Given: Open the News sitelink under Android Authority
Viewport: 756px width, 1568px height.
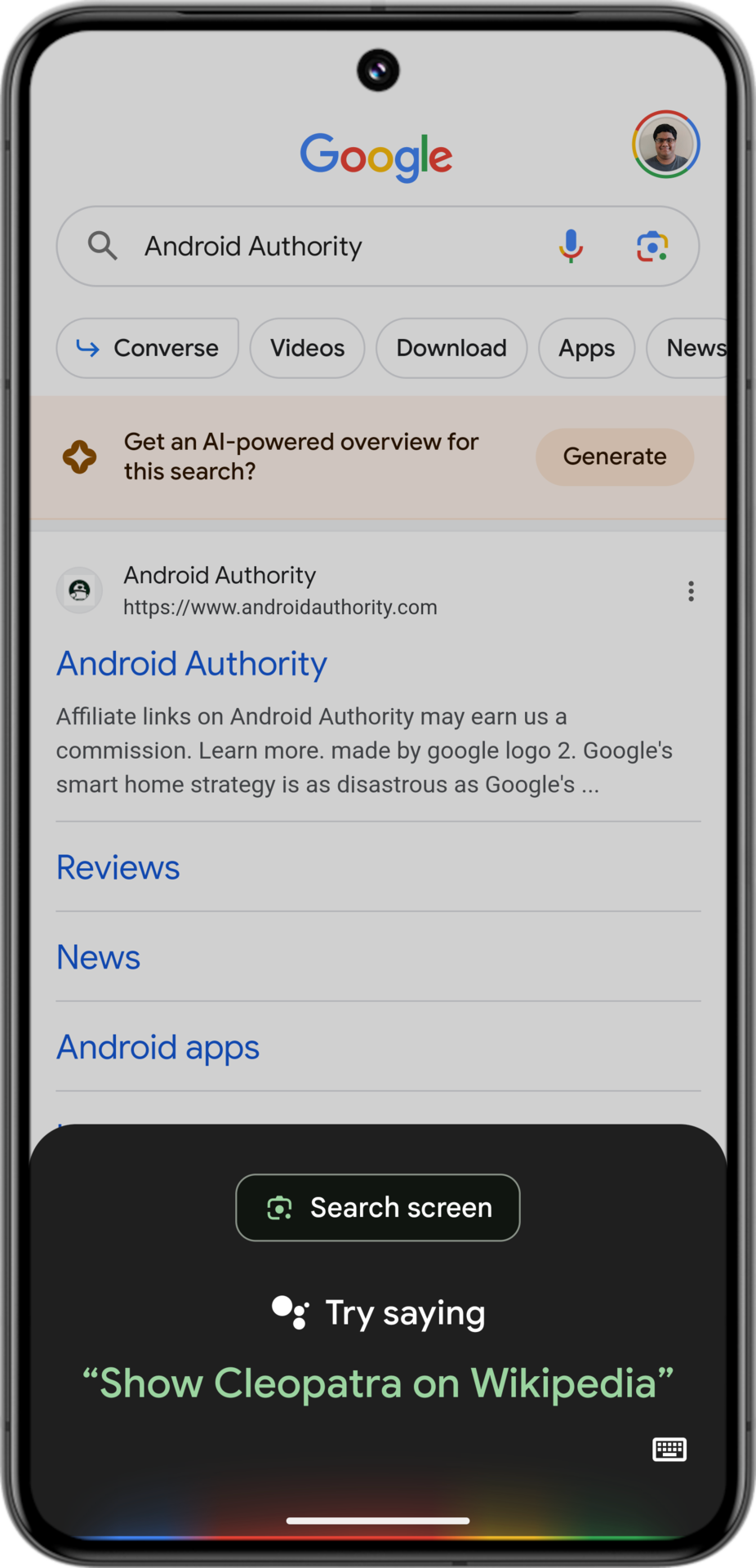Looking at the screenshot, I should [x=99, y=957].
